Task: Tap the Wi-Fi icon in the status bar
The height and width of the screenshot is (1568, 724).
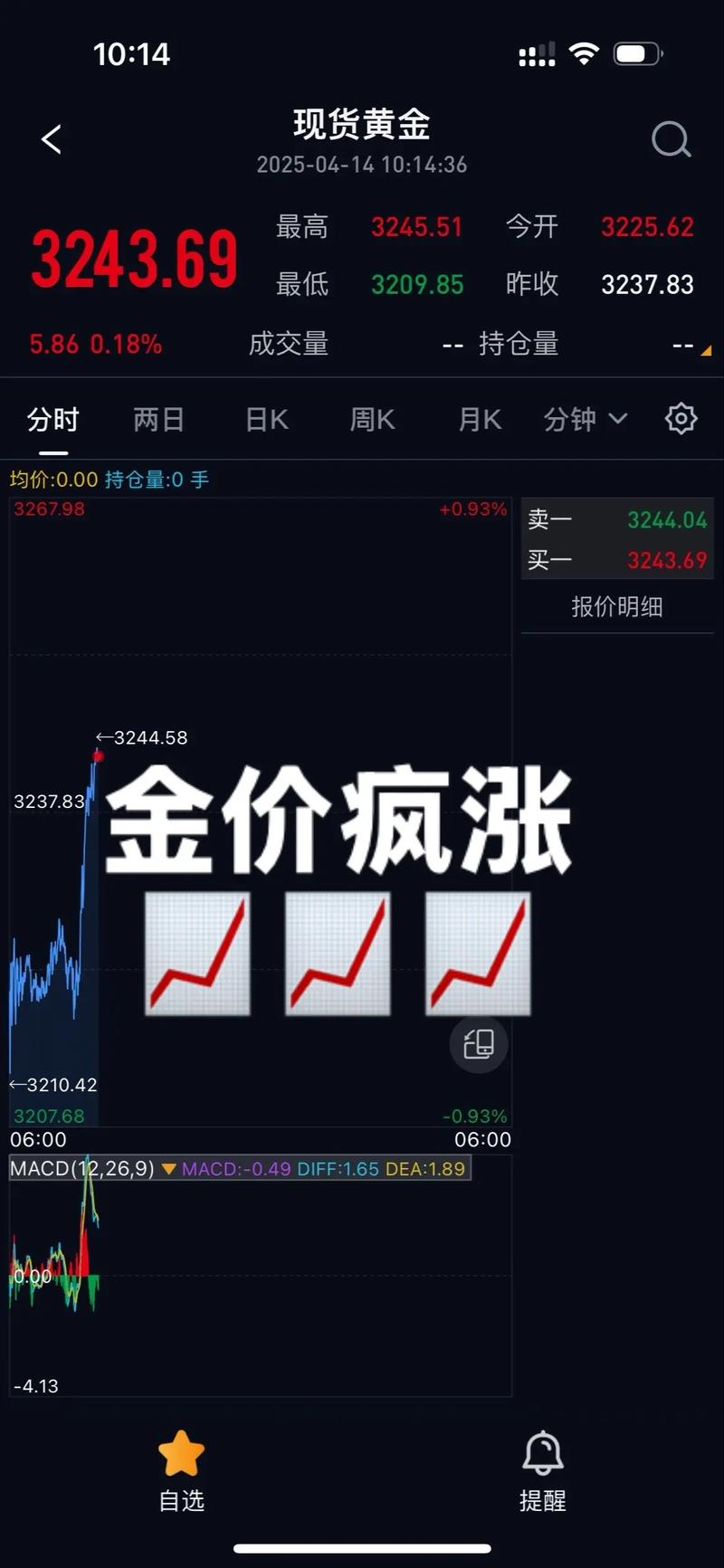Action: [584, 52]
